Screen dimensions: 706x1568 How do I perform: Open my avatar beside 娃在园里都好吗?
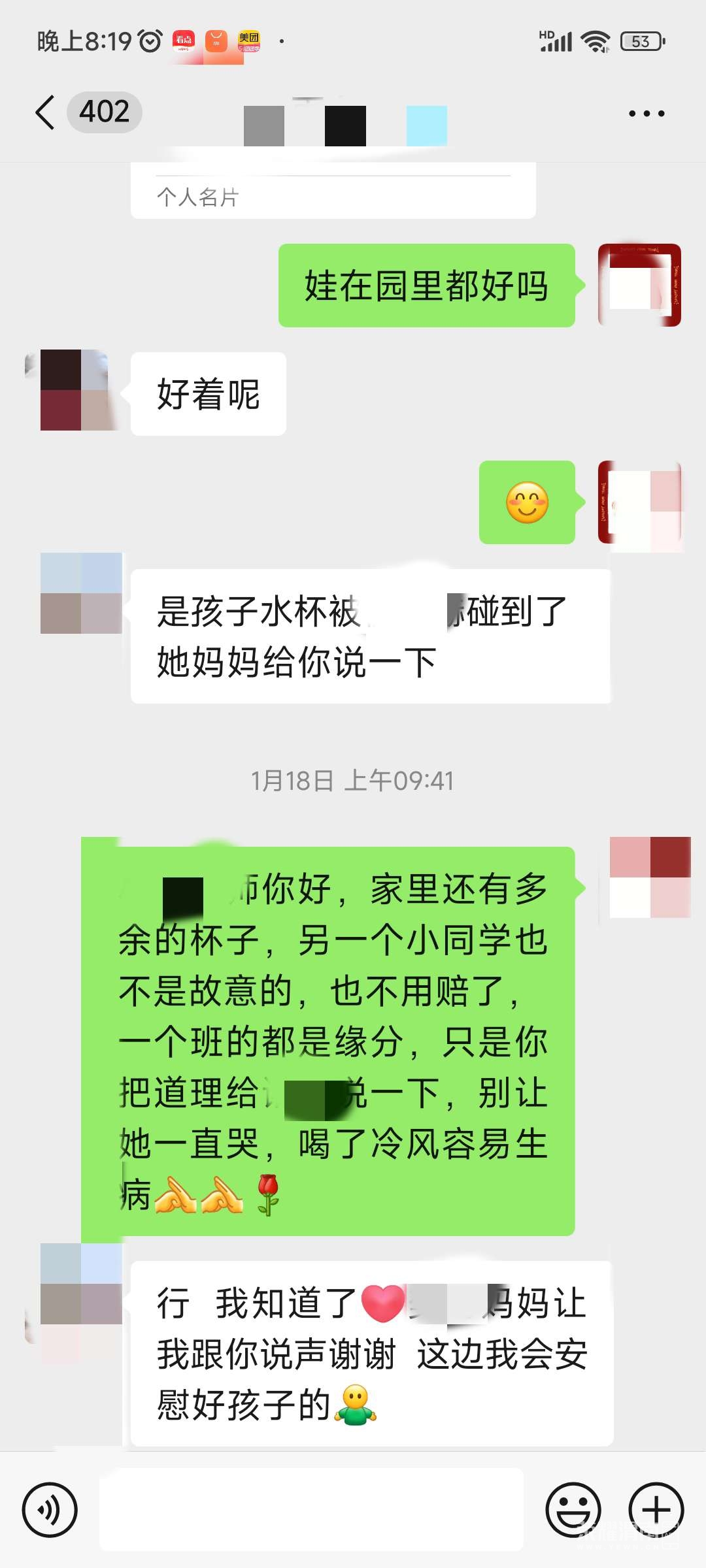[x=639, y=286]
